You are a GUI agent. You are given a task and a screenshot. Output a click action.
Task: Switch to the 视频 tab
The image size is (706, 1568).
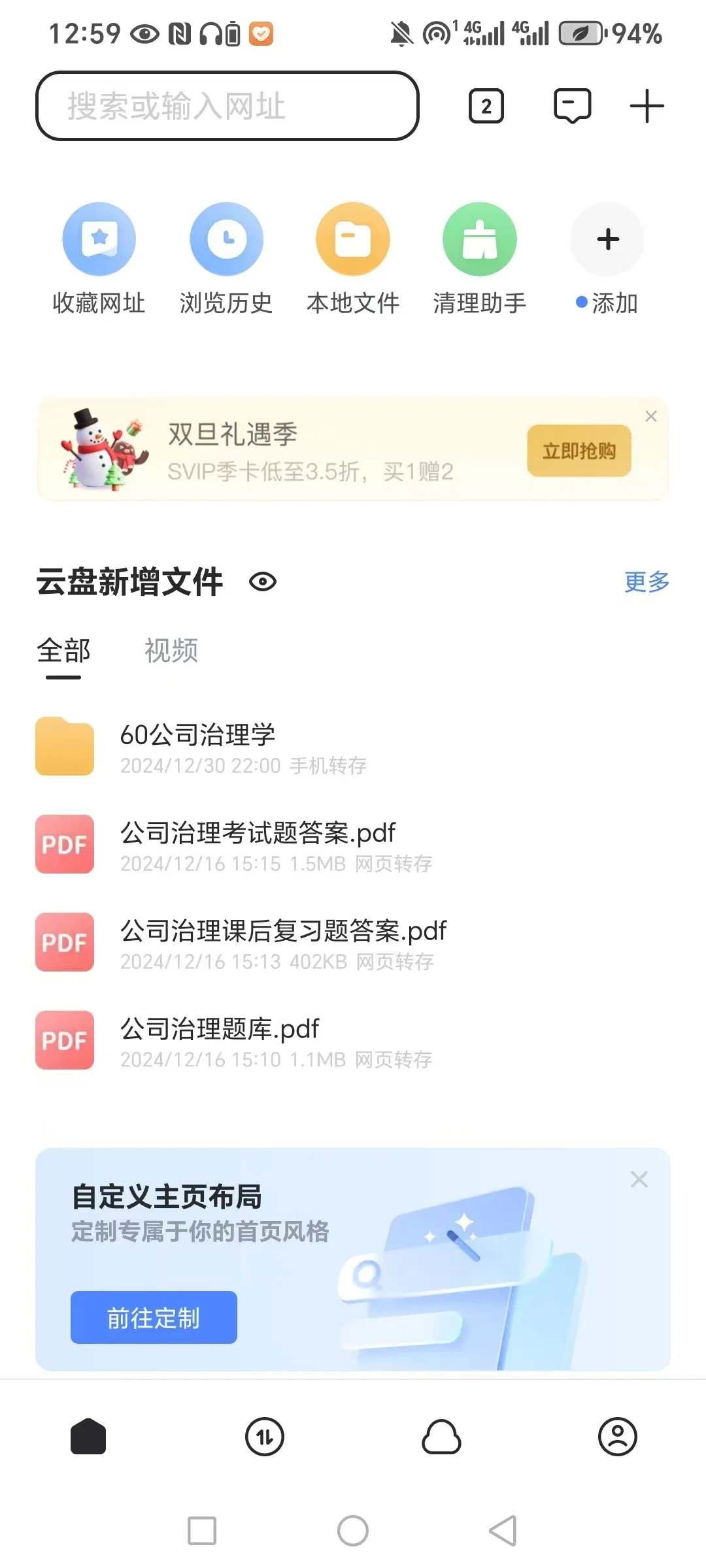point(173,651)
